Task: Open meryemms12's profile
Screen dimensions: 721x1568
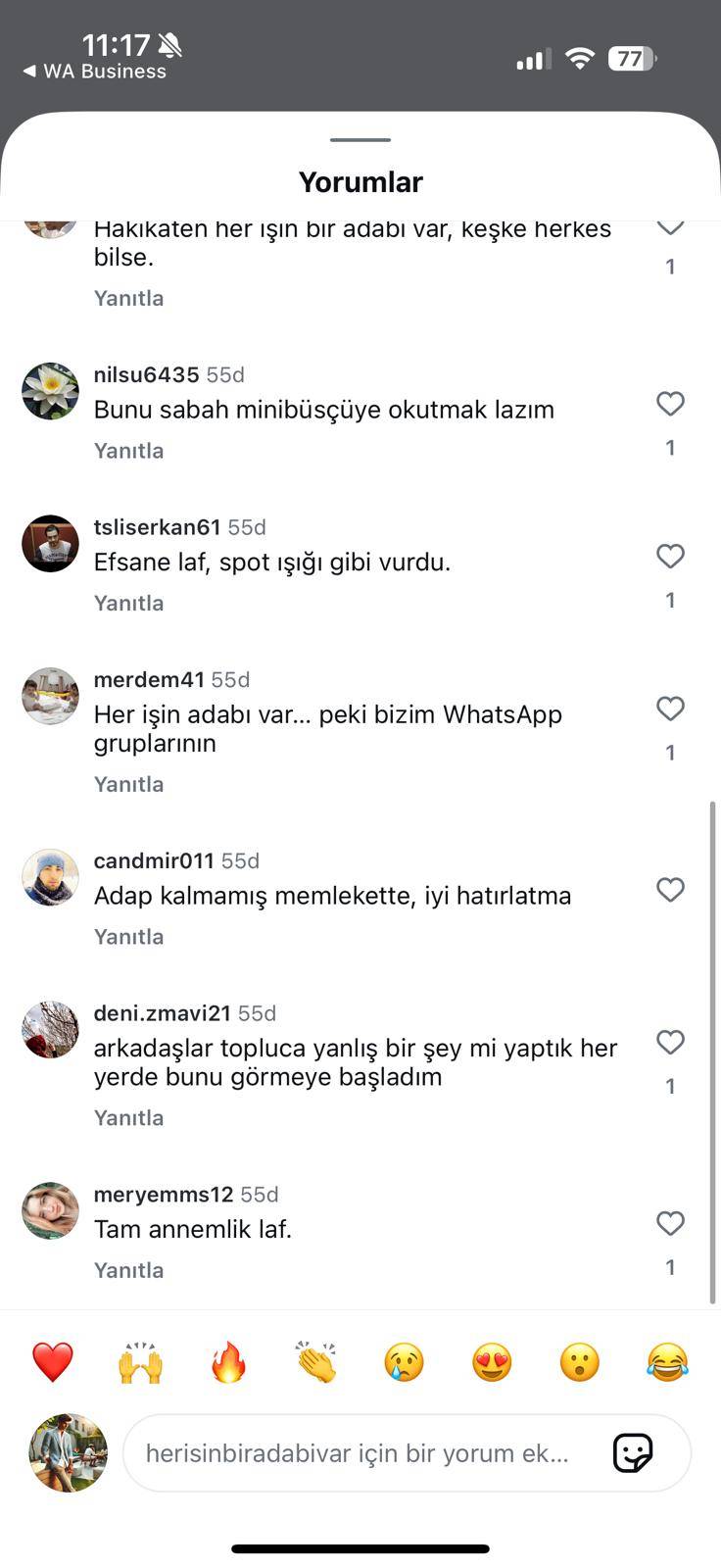Action: click(x=50, y=1211)
